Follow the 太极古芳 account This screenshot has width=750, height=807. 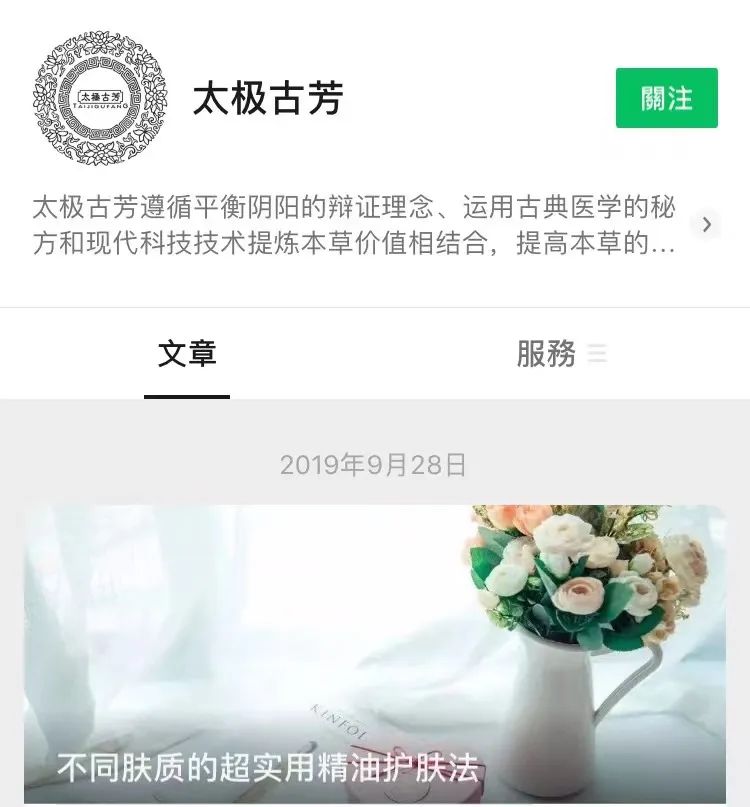tap(666, 98)
